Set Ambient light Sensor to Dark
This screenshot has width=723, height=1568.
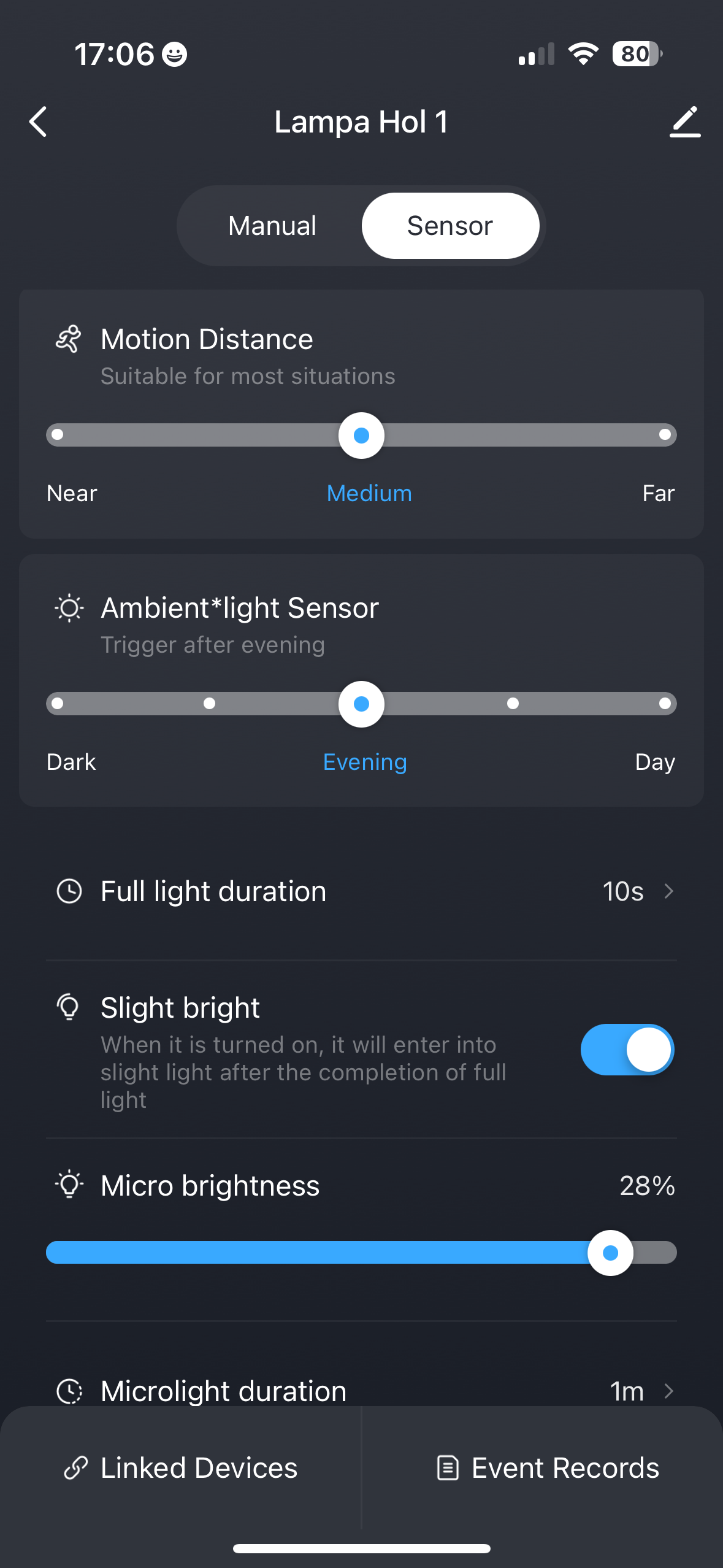point(58,704)
